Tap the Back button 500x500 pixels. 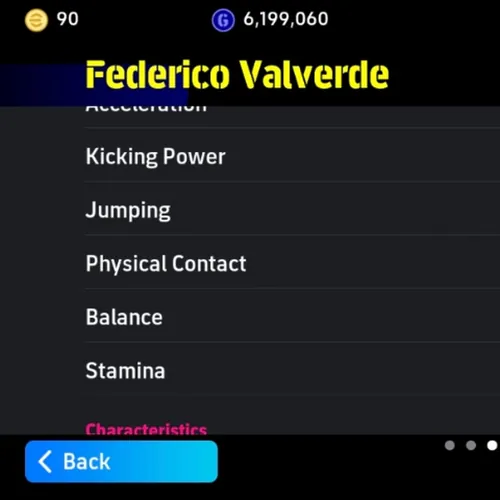121,461
